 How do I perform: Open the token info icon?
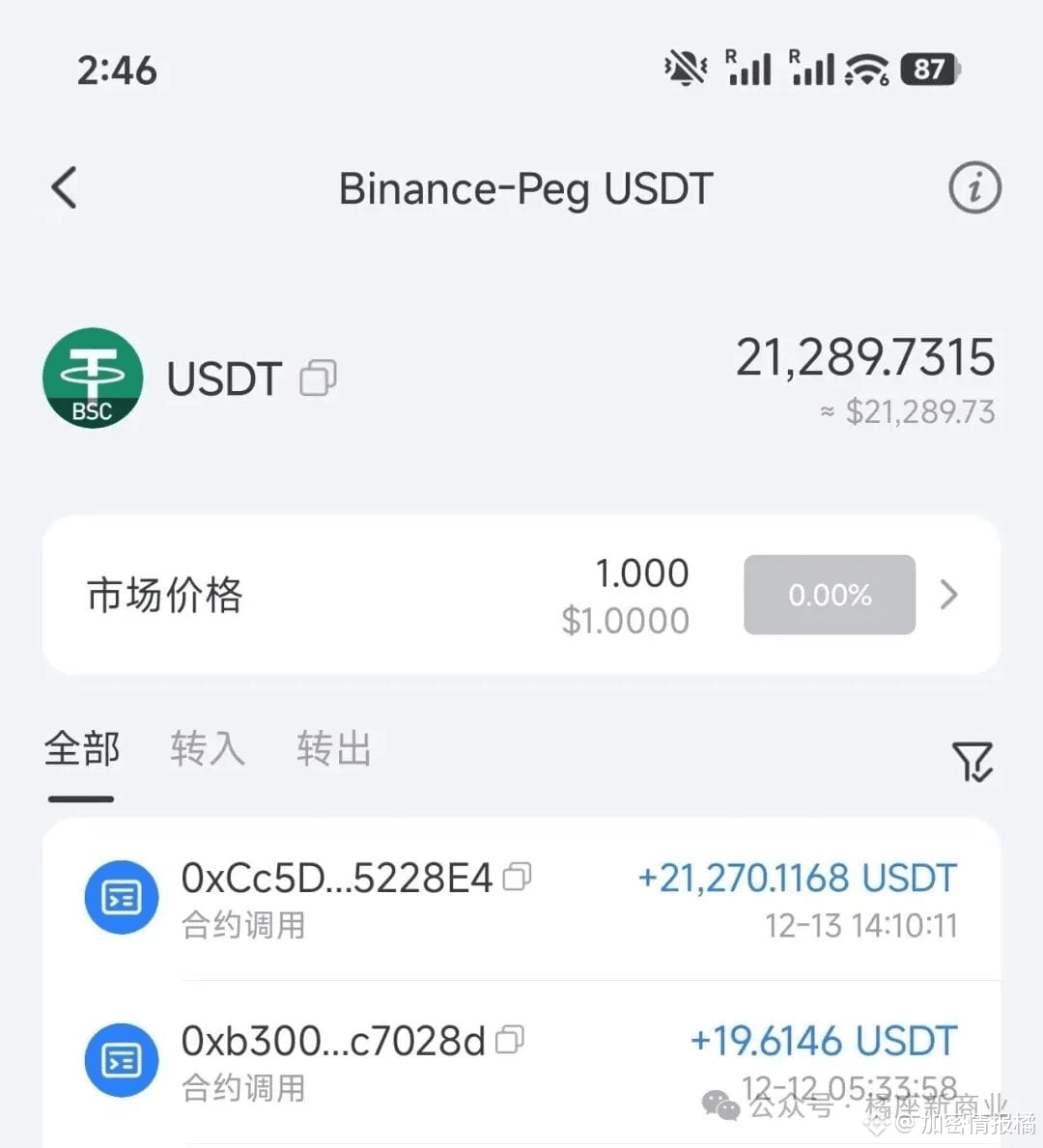pyautogui.click(x=974, y=188)
